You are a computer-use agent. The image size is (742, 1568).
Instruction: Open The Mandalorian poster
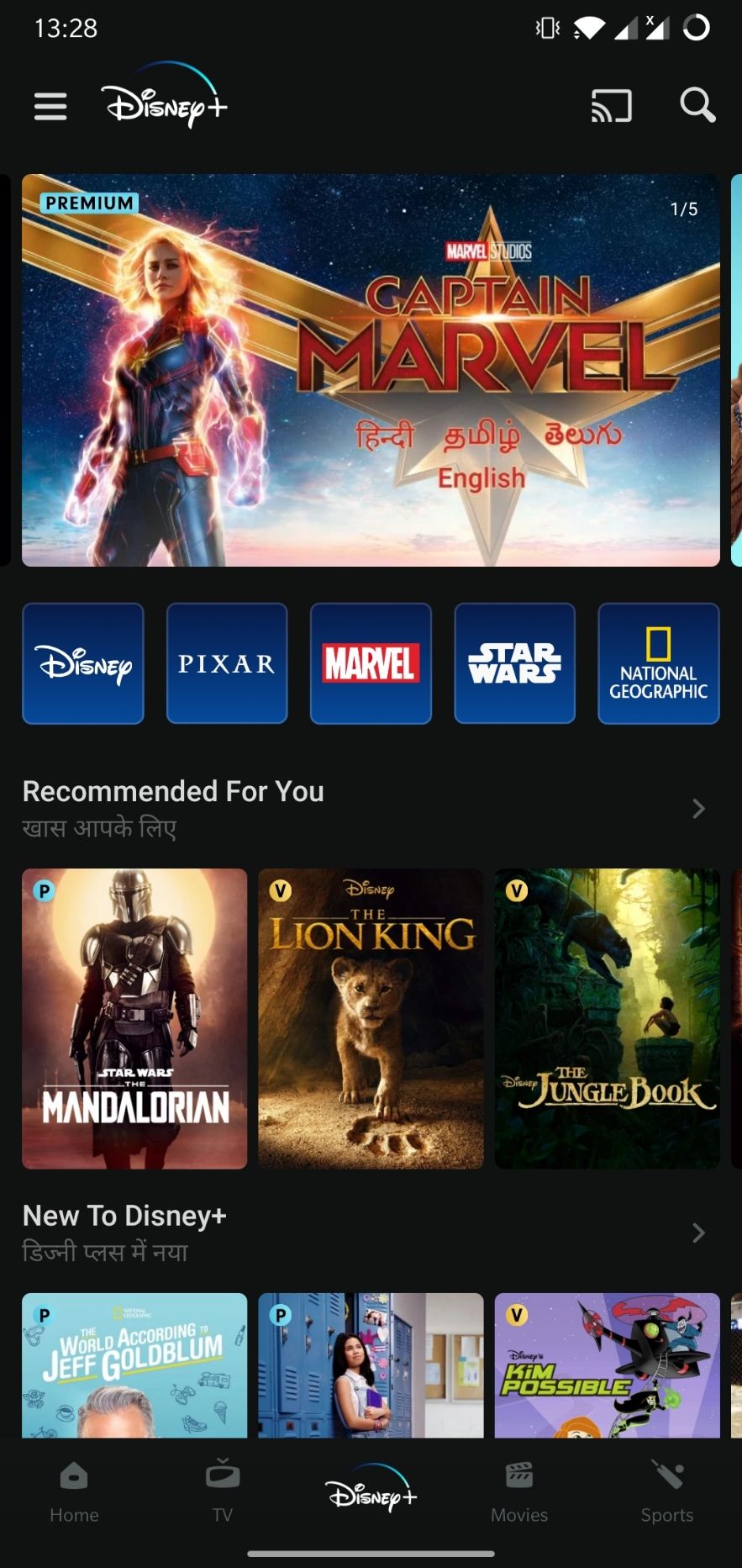point(134,1018)
